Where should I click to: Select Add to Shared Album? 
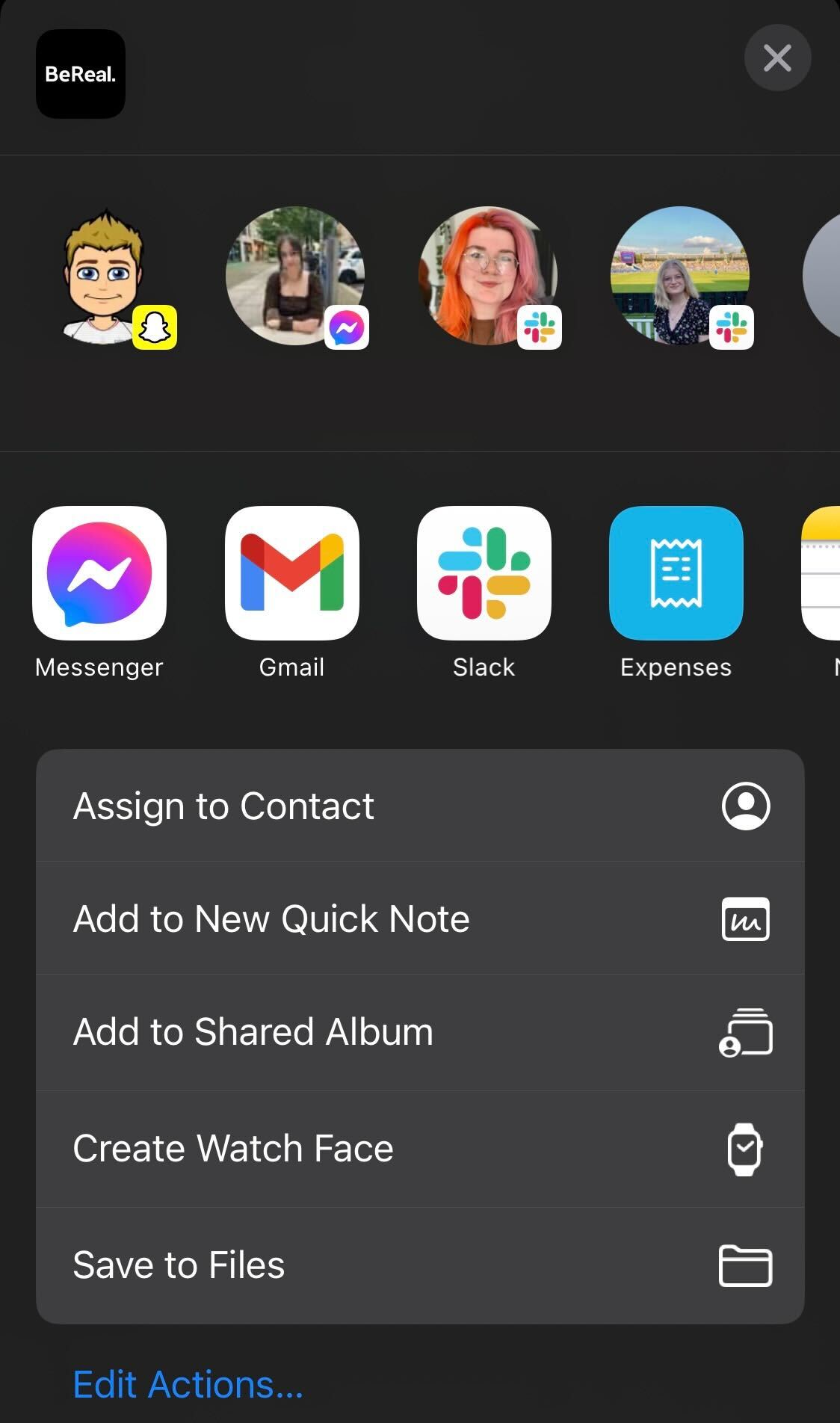[x=420, y=1032]
